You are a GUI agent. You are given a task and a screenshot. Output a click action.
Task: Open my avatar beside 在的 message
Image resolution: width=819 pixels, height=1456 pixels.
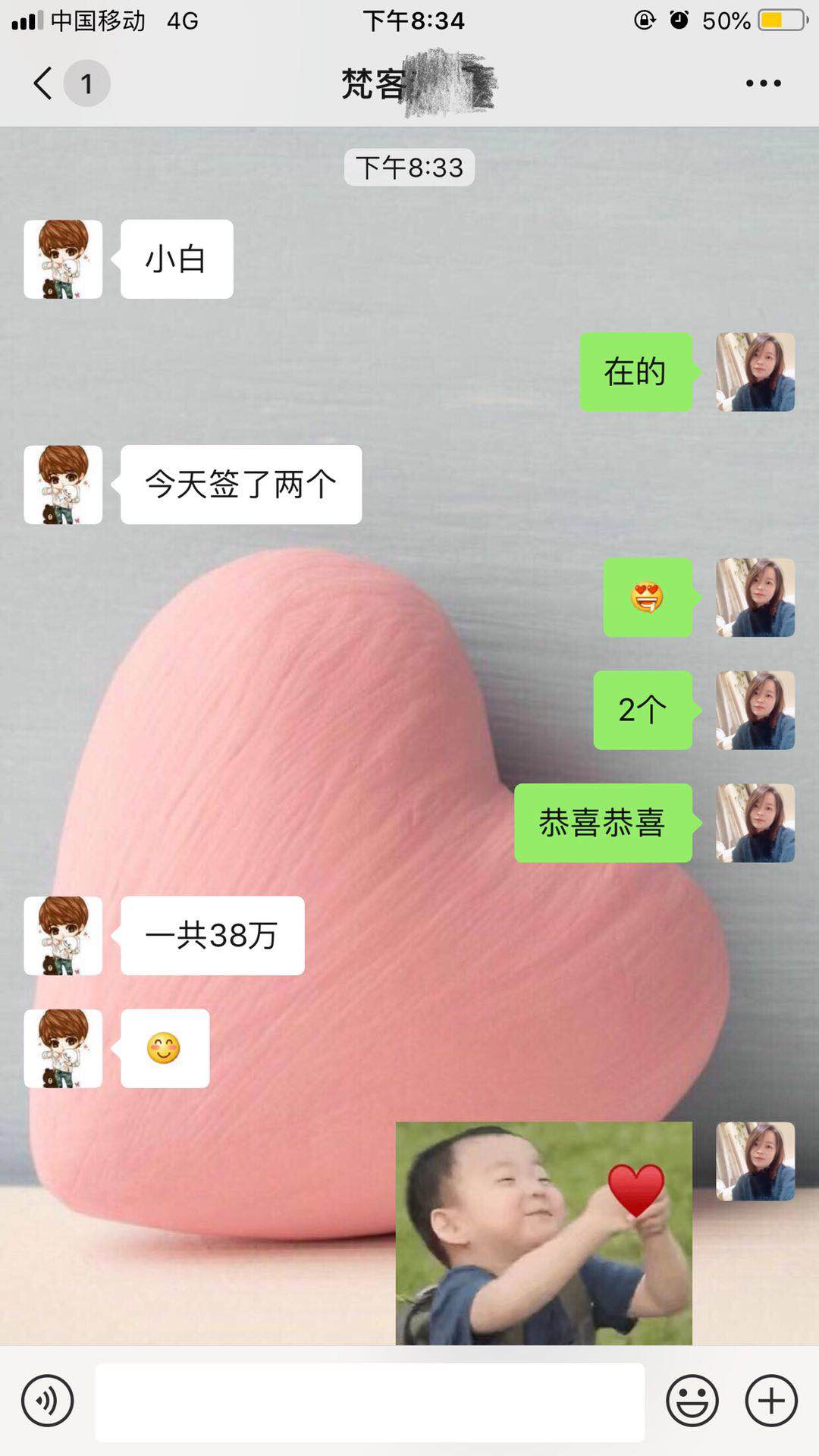coord(755,372)
